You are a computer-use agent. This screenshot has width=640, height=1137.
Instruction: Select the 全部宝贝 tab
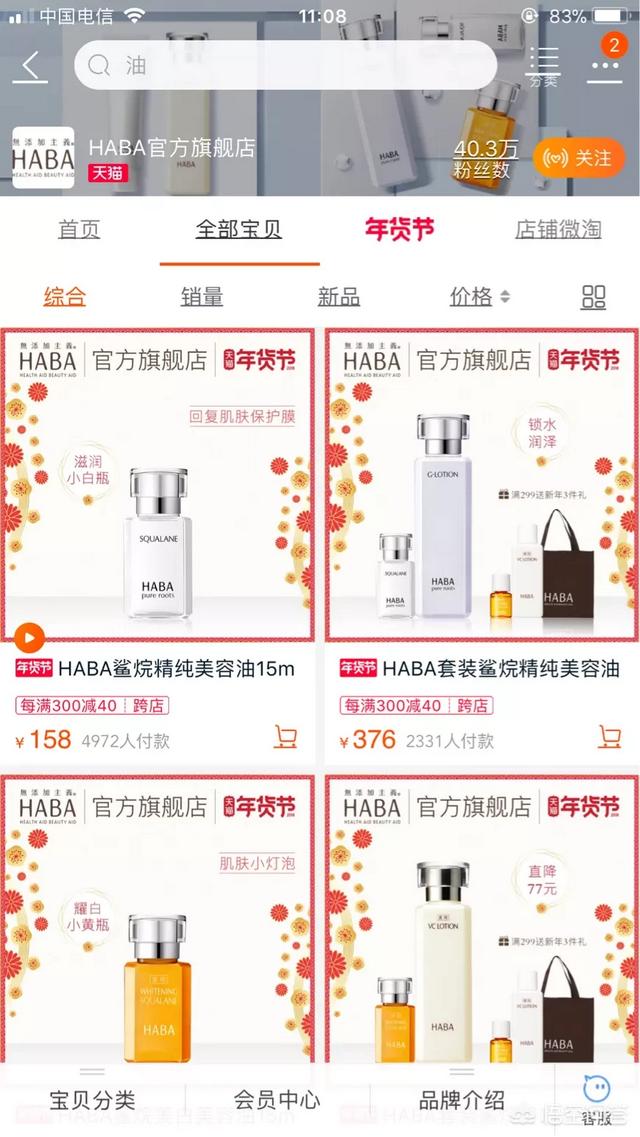239,230
